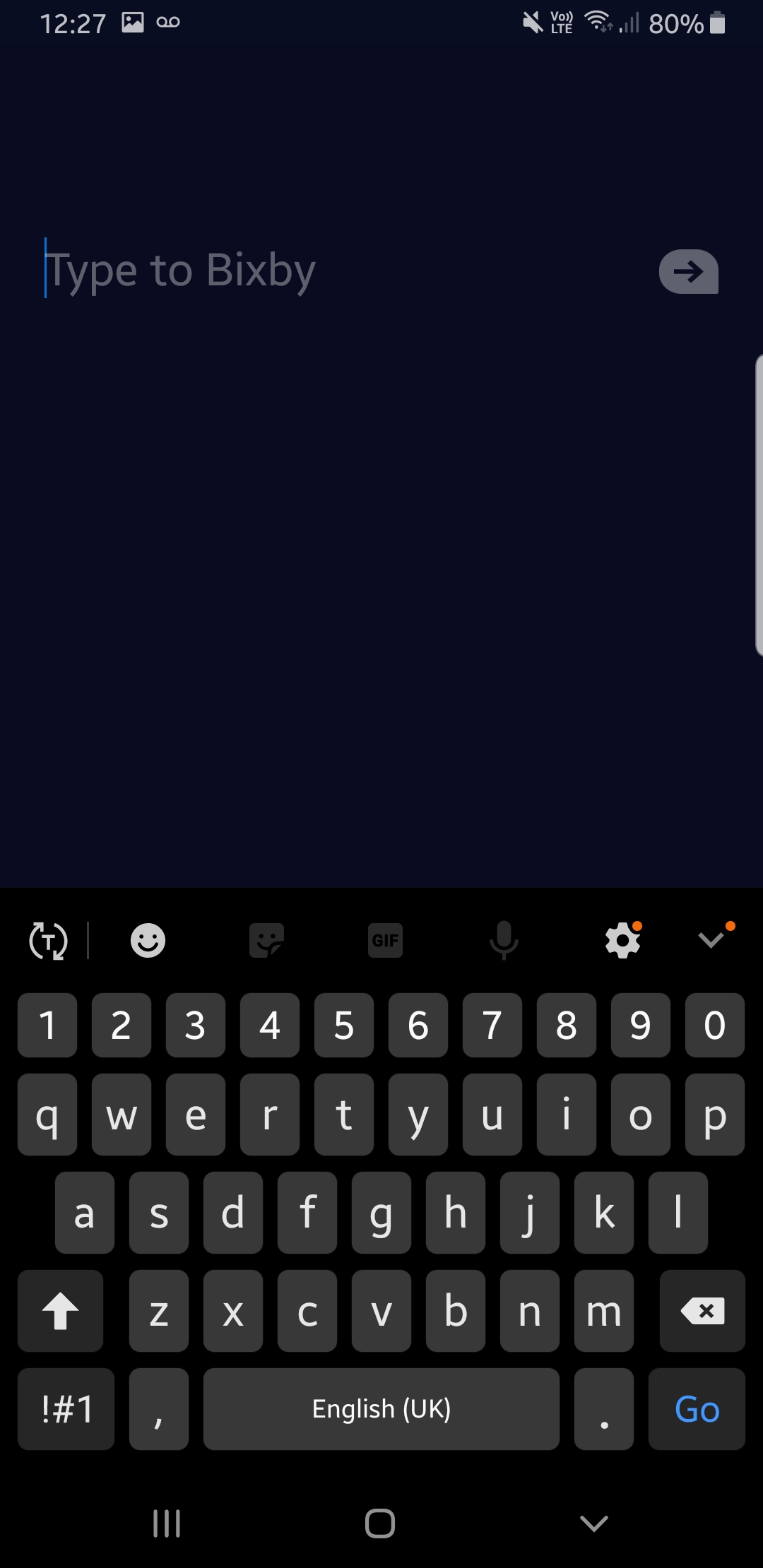Open the keyboard settings gear
The image size is (763, 1568).
point(623,940)
